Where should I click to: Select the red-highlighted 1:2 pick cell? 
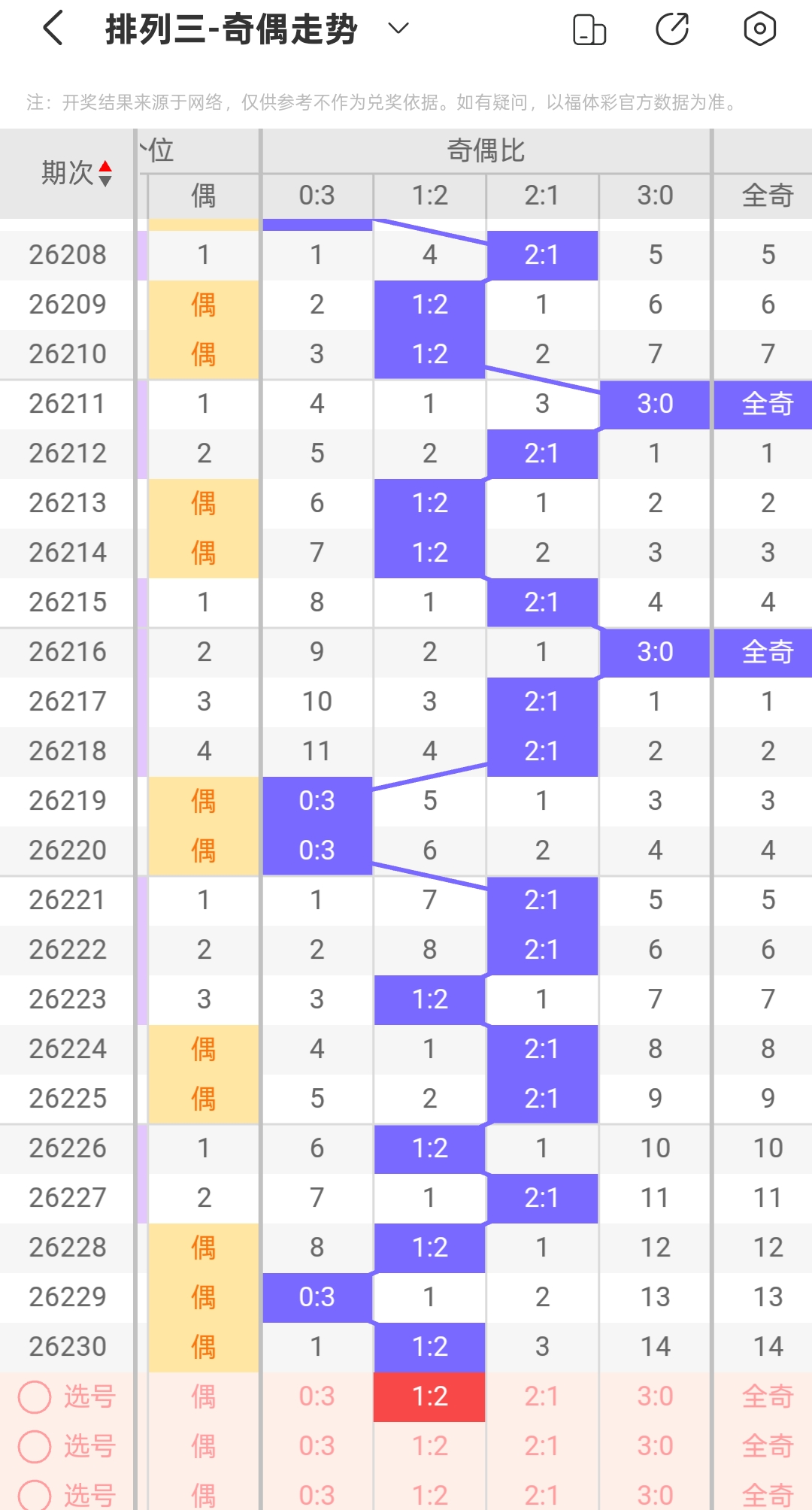pos(429,1396)
